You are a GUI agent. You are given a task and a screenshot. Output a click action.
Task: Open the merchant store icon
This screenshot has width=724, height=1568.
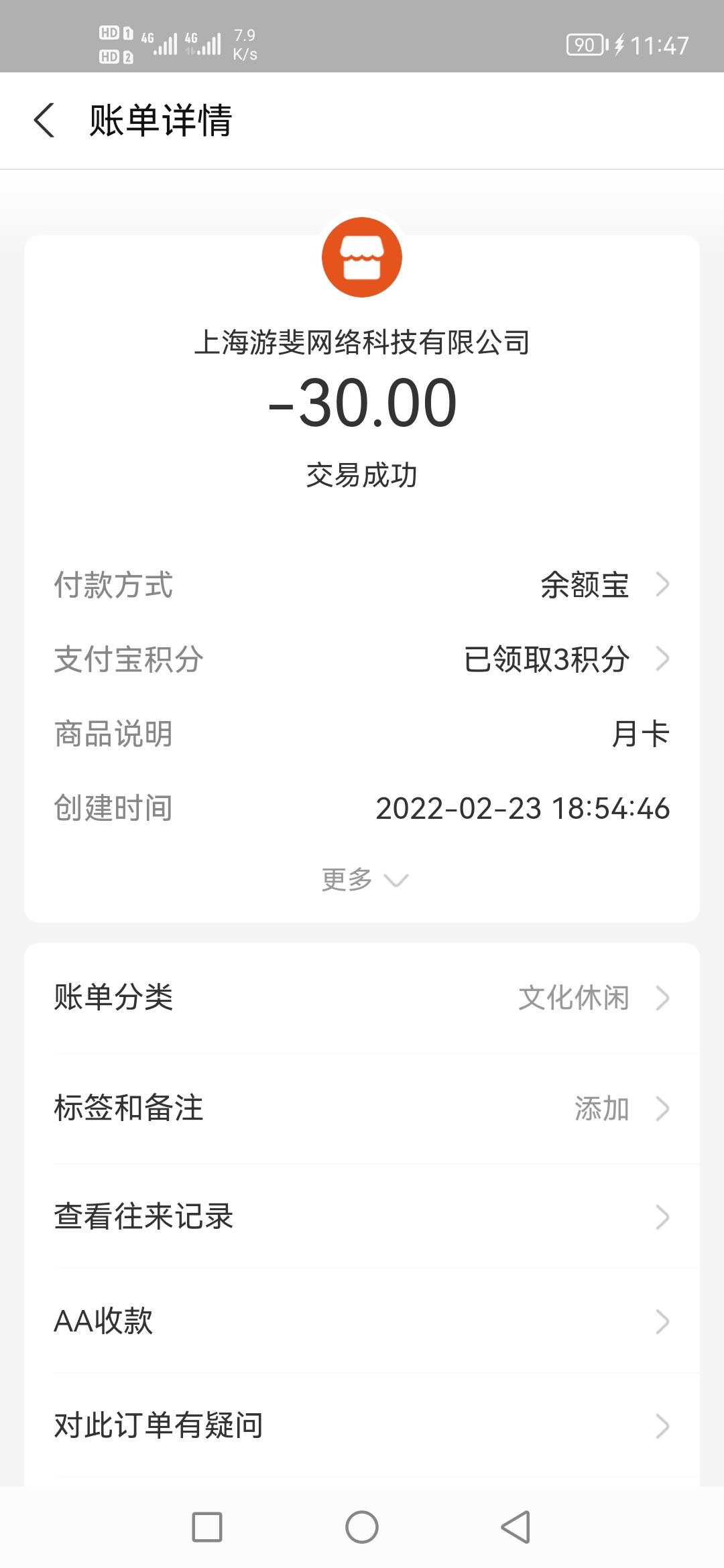[x=361, y=257]
